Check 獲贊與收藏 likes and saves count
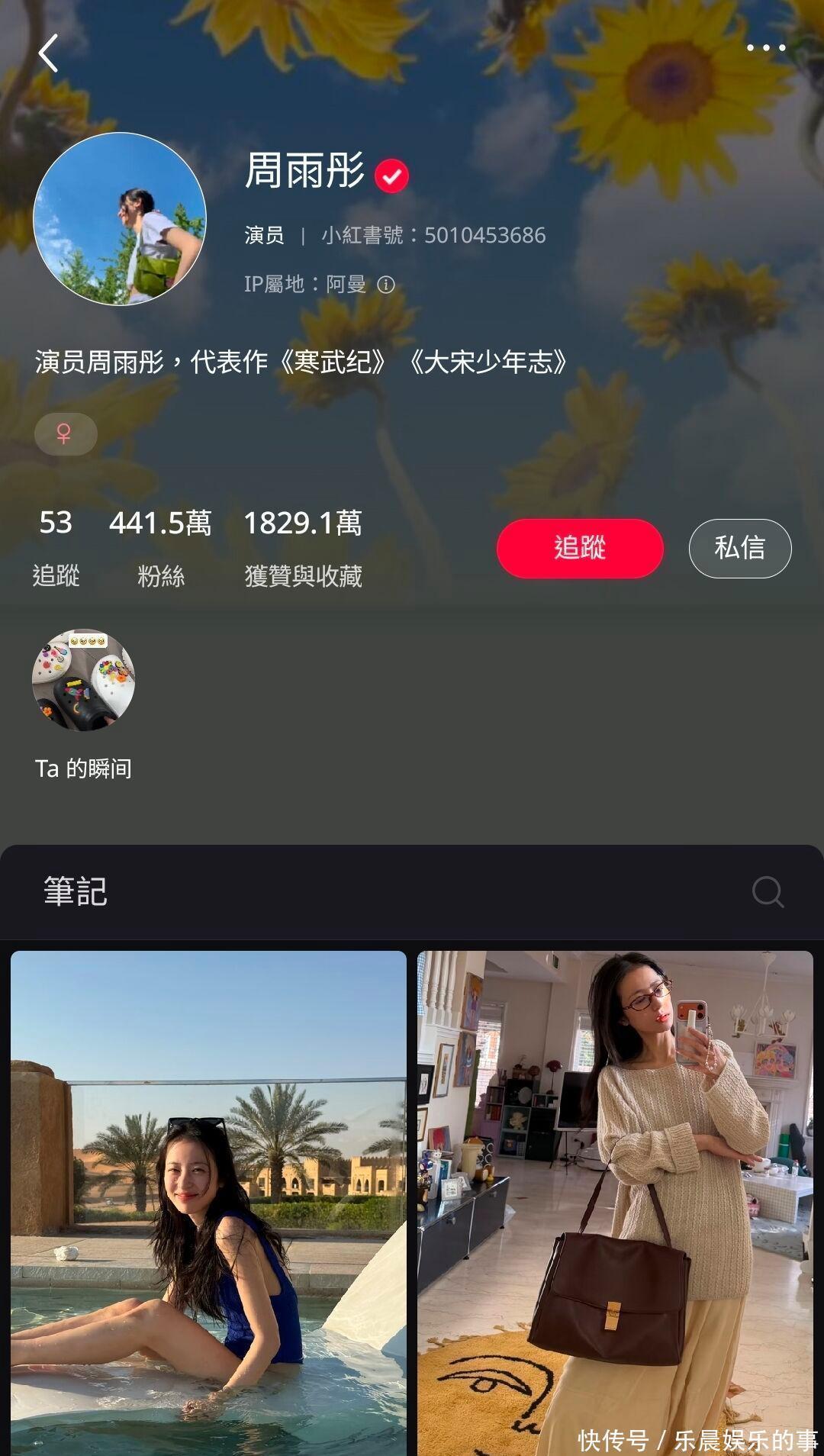Screen dimensions: 824x1456 click(x=303, y=547)
